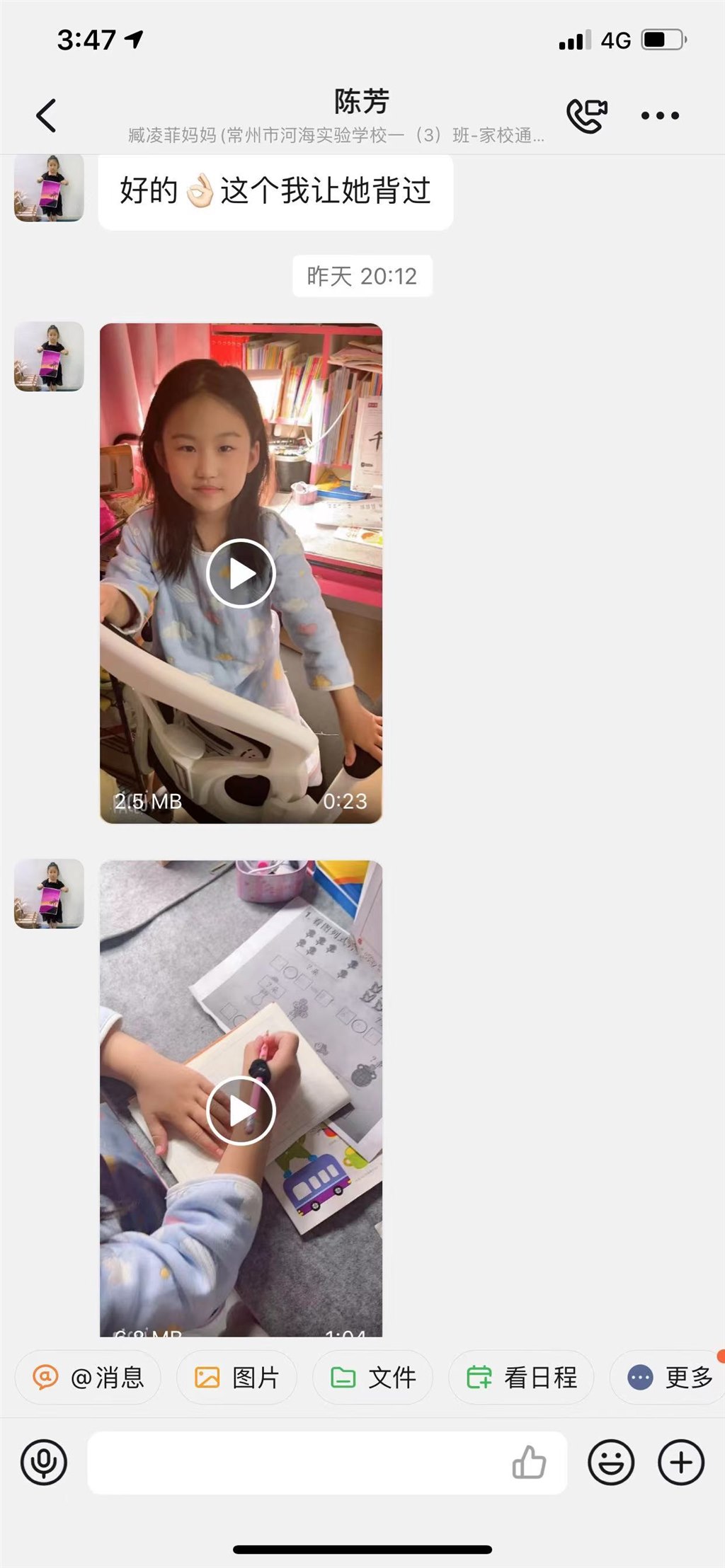
Task: Play the 0:23 video of the girl
Action: (241, 573)
